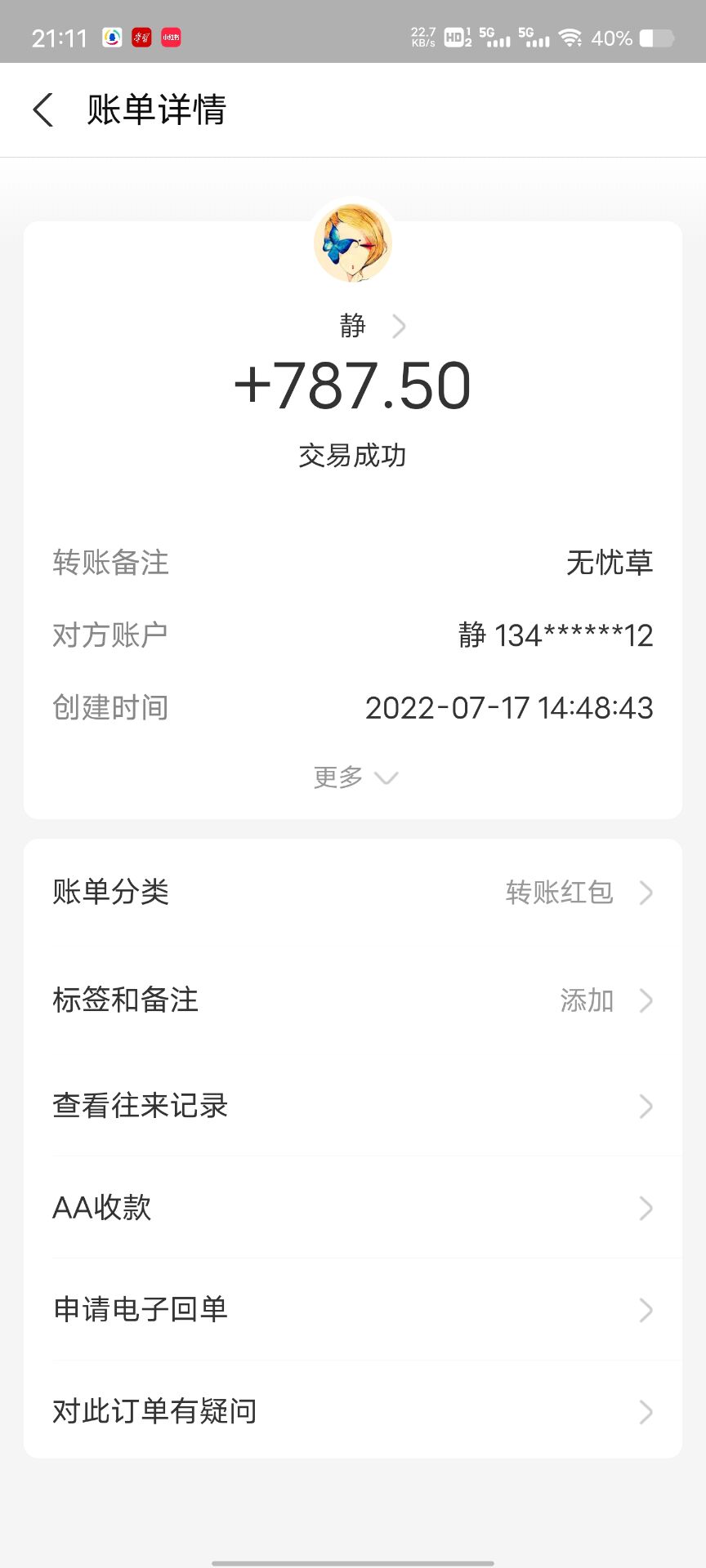Open the 账单分类 category selector showing 转账红包
This screenshot has width=706, height=1568.
(353, 893)
